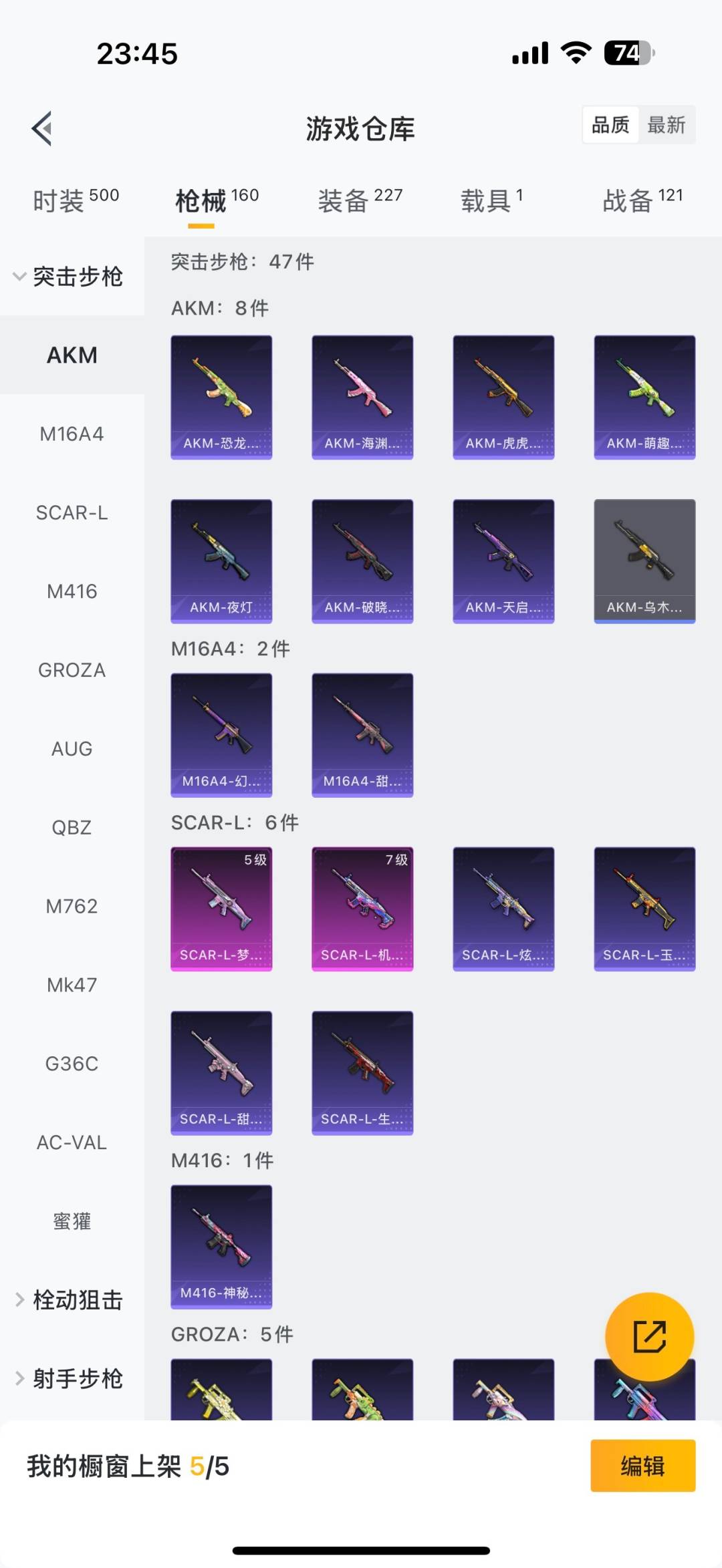Switch to the 装备 tab
The image size is (722, 1568).
point(360,200)
